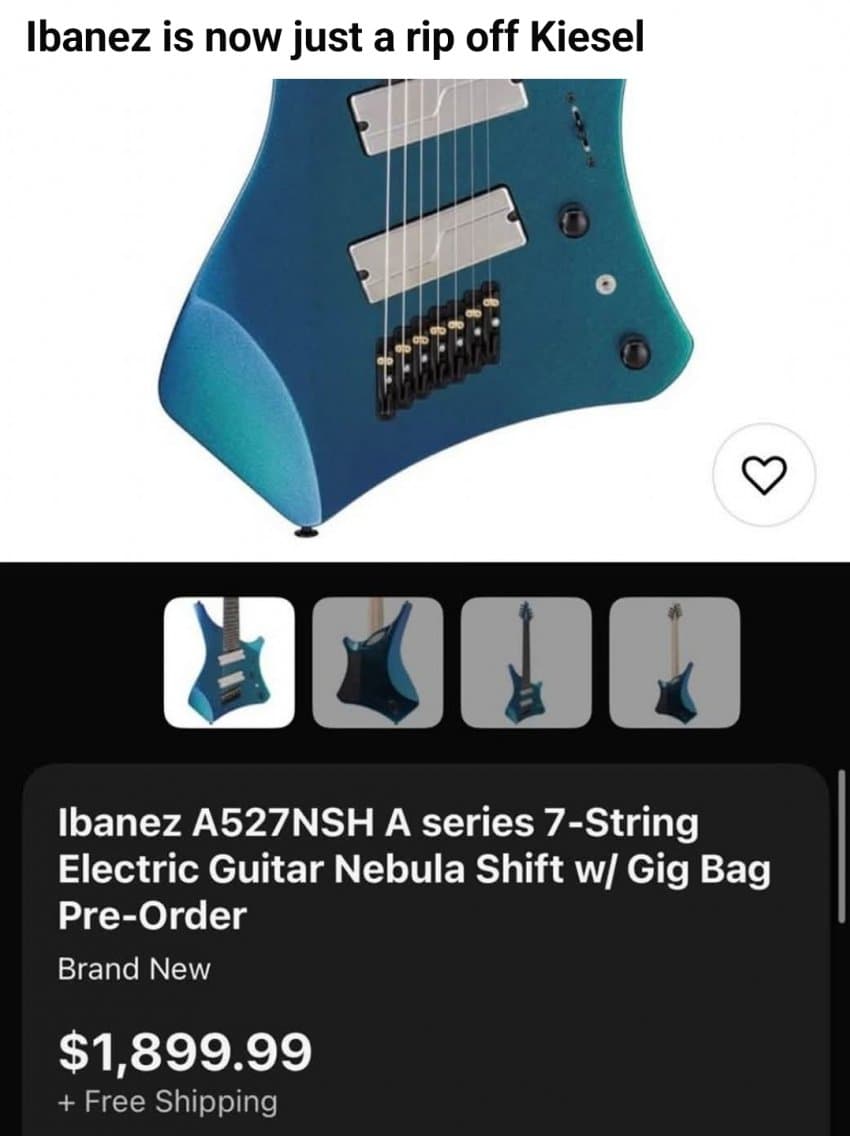Select the first thumbnail showing the guitar body front
Viewport: 850px width, 1136px height.
(229, 662)
